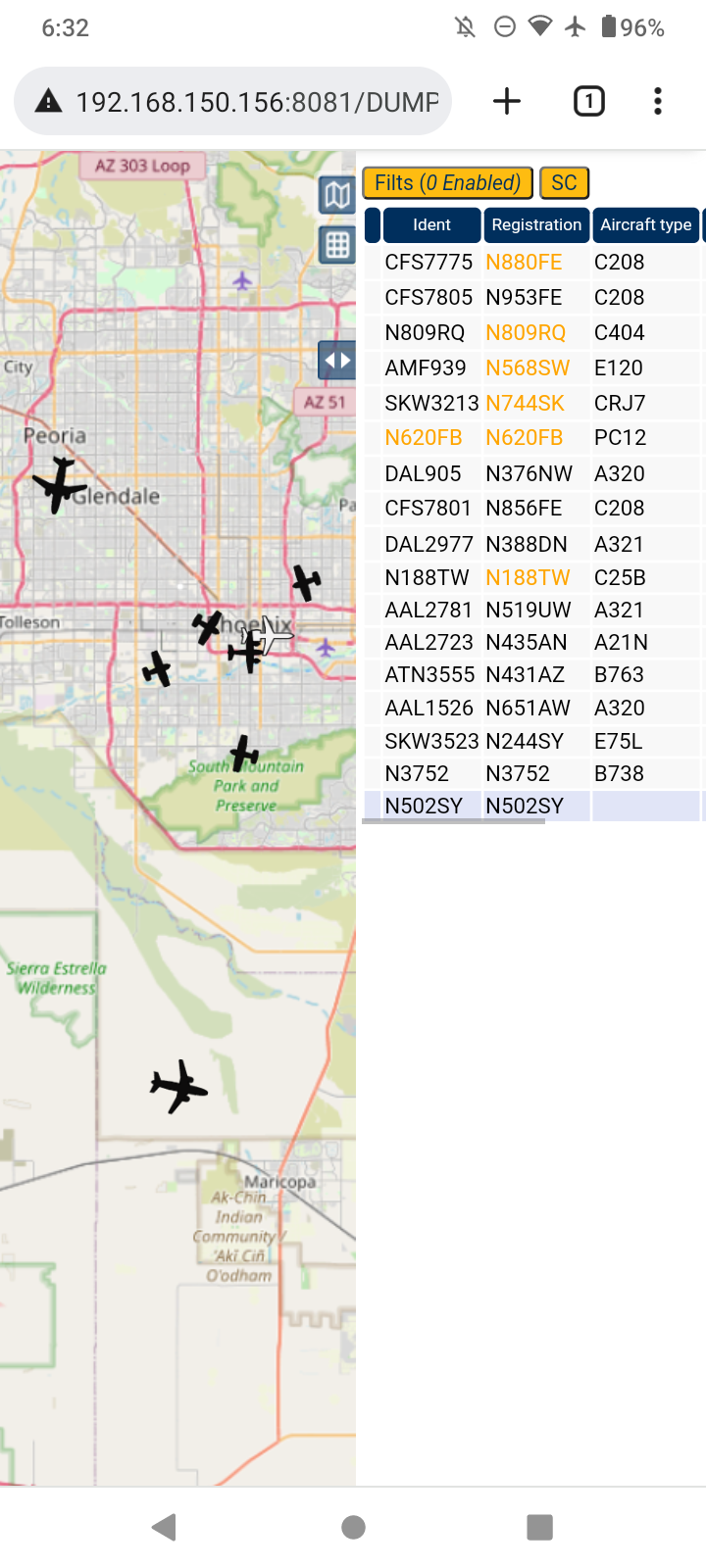Viewport: 706px width, 1568px height.
Task: Select the DAL905 flight row
Action: (533, 473)
